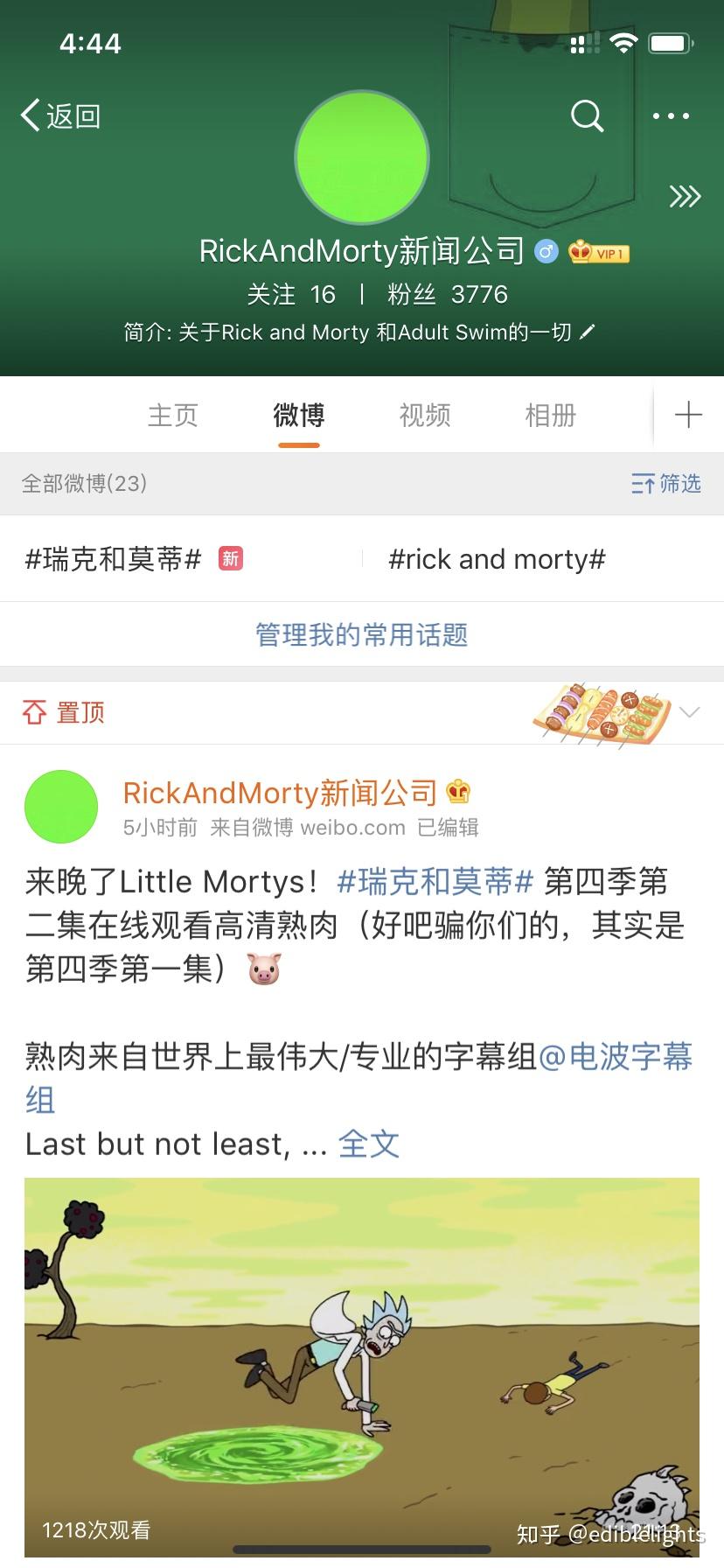
Task: Open the three-dot more options menu
Action: 671,115
